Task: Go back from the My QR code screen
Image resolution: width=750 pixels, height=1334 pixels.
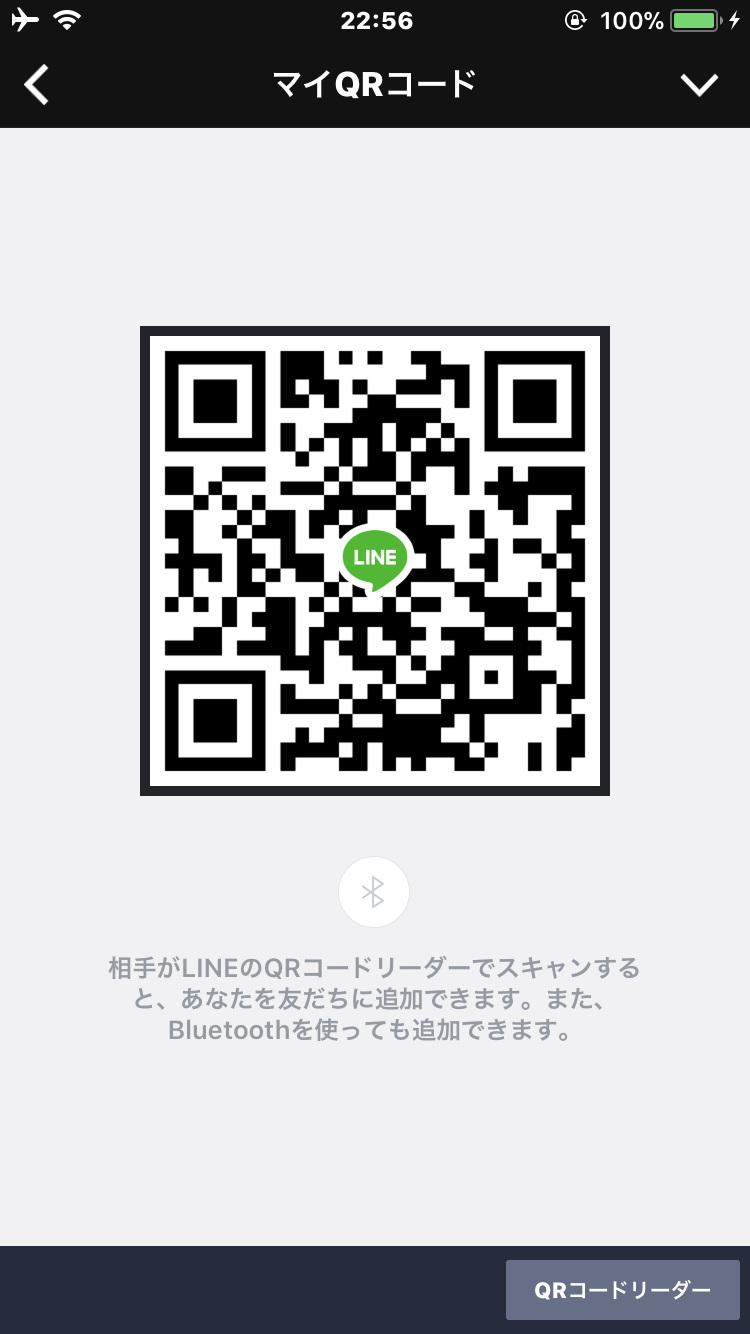Action: [37, 86]
